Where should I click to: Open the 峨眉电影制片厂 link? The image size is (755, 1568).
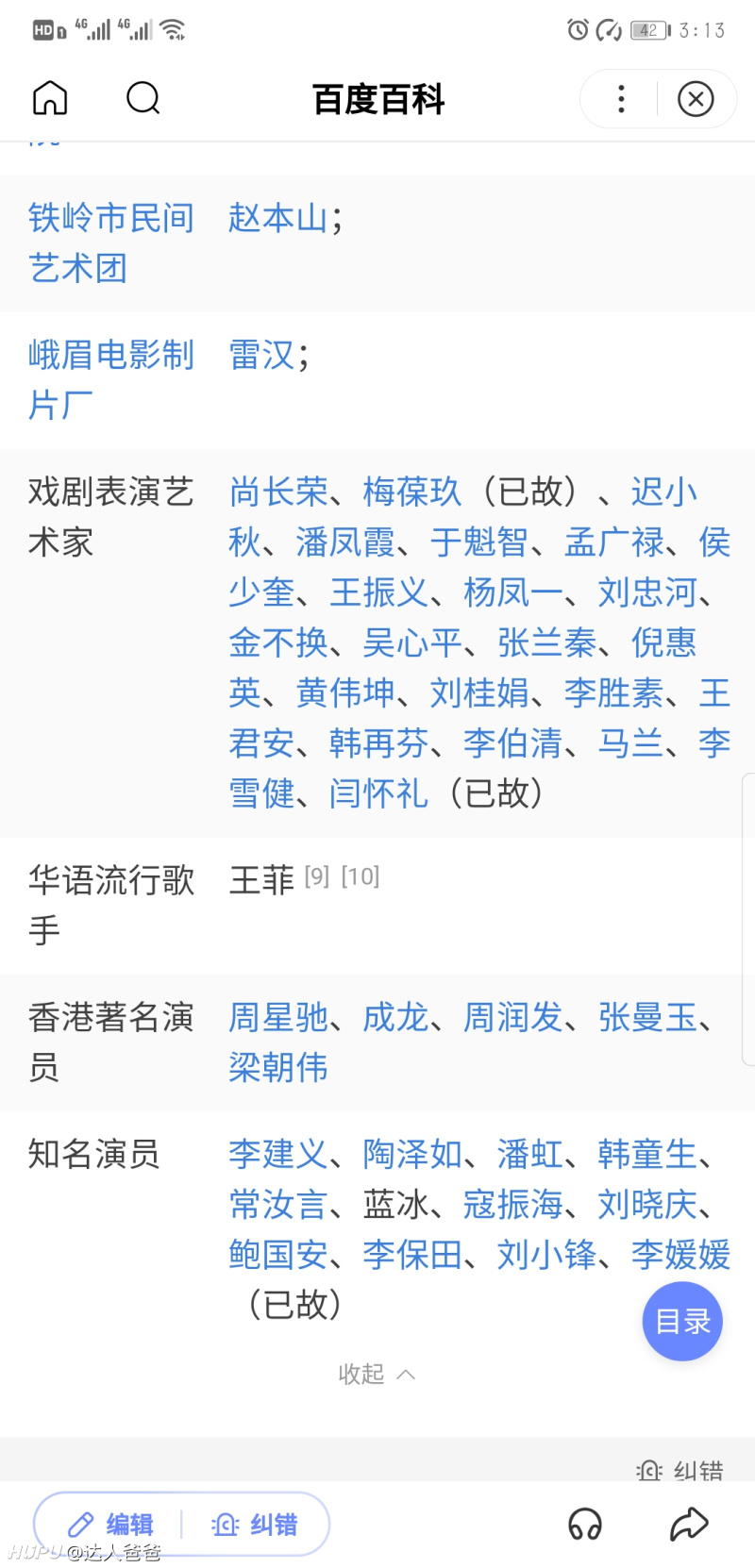tap(111, 380)
